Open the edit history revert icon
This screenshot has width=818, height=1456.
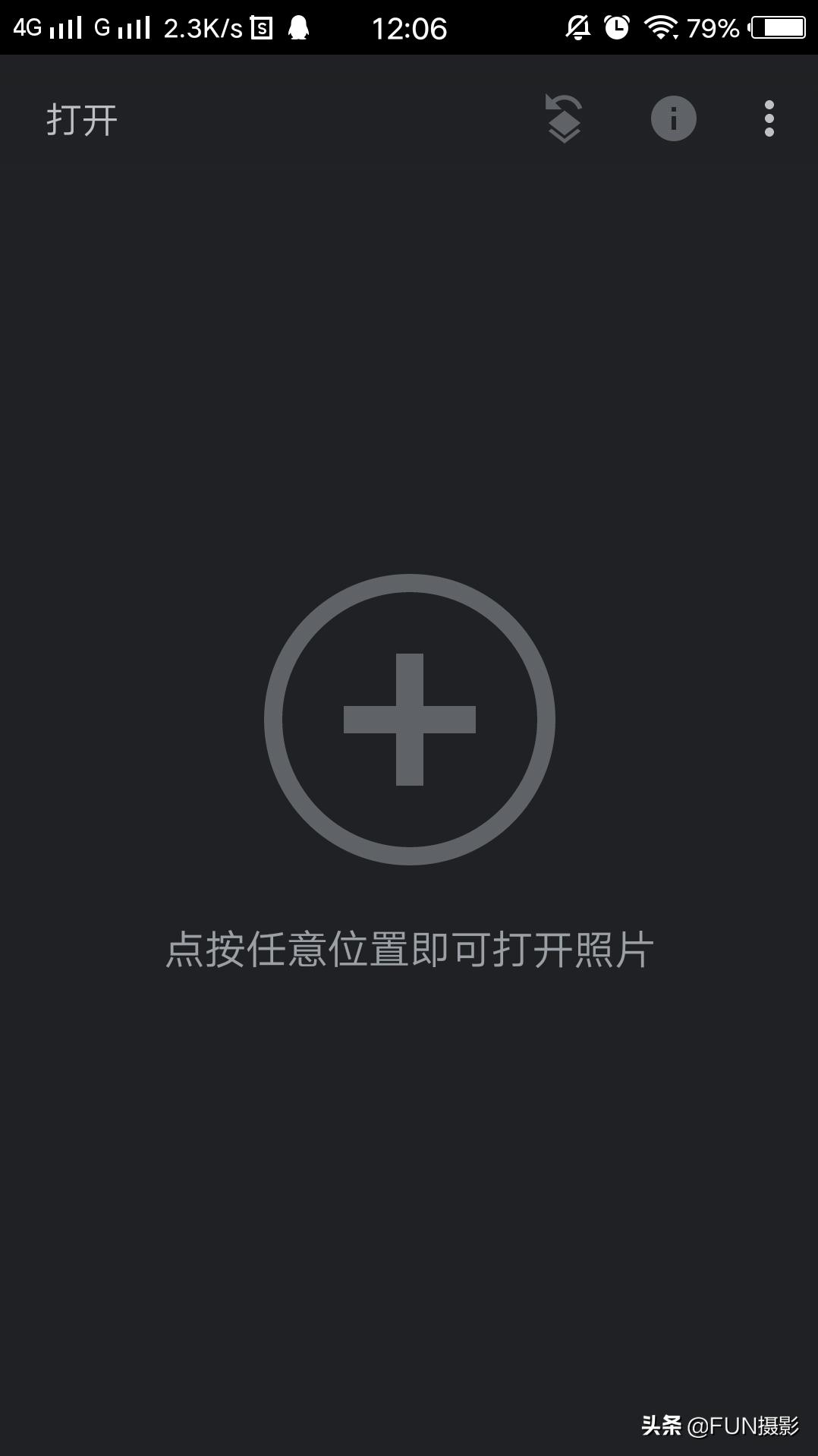tap(565, 118)
